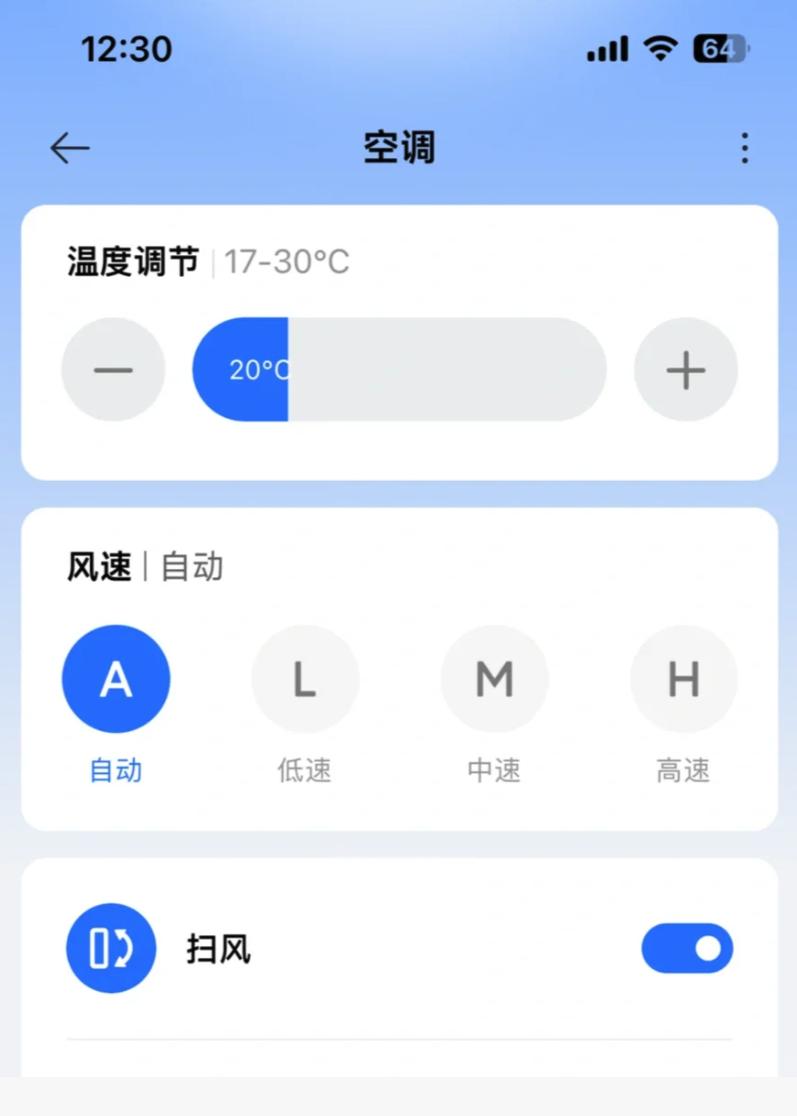Choose 高速 fan speed

tap(683, 680)
